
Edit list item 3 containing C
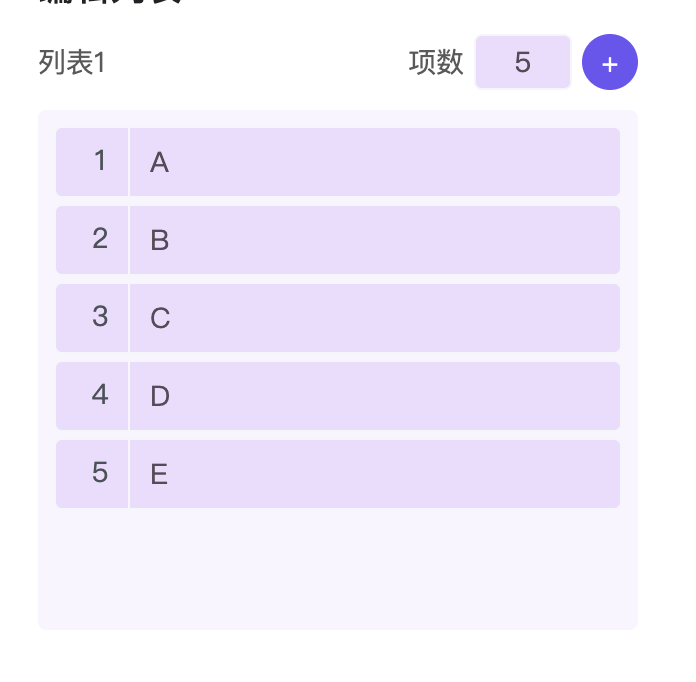click(374, 318)
